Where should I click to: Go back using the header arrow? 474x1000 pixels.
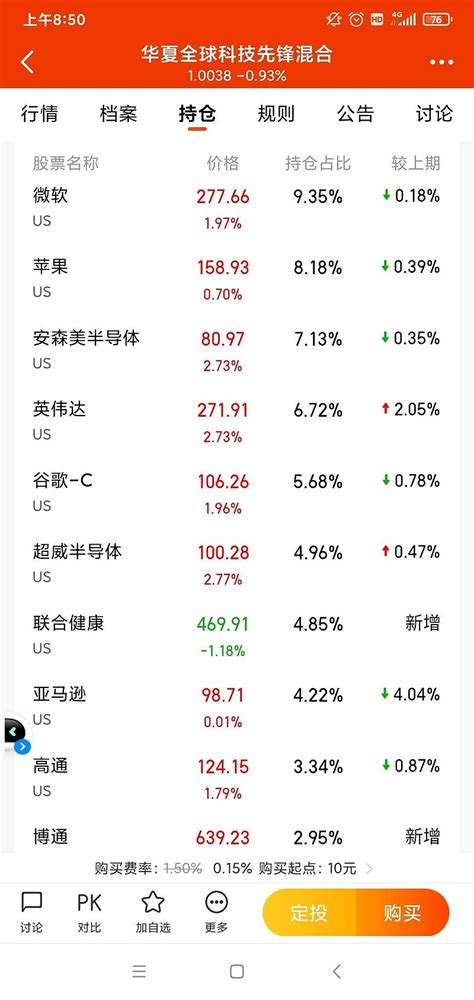pyautogui.click(x=27, y=62)
